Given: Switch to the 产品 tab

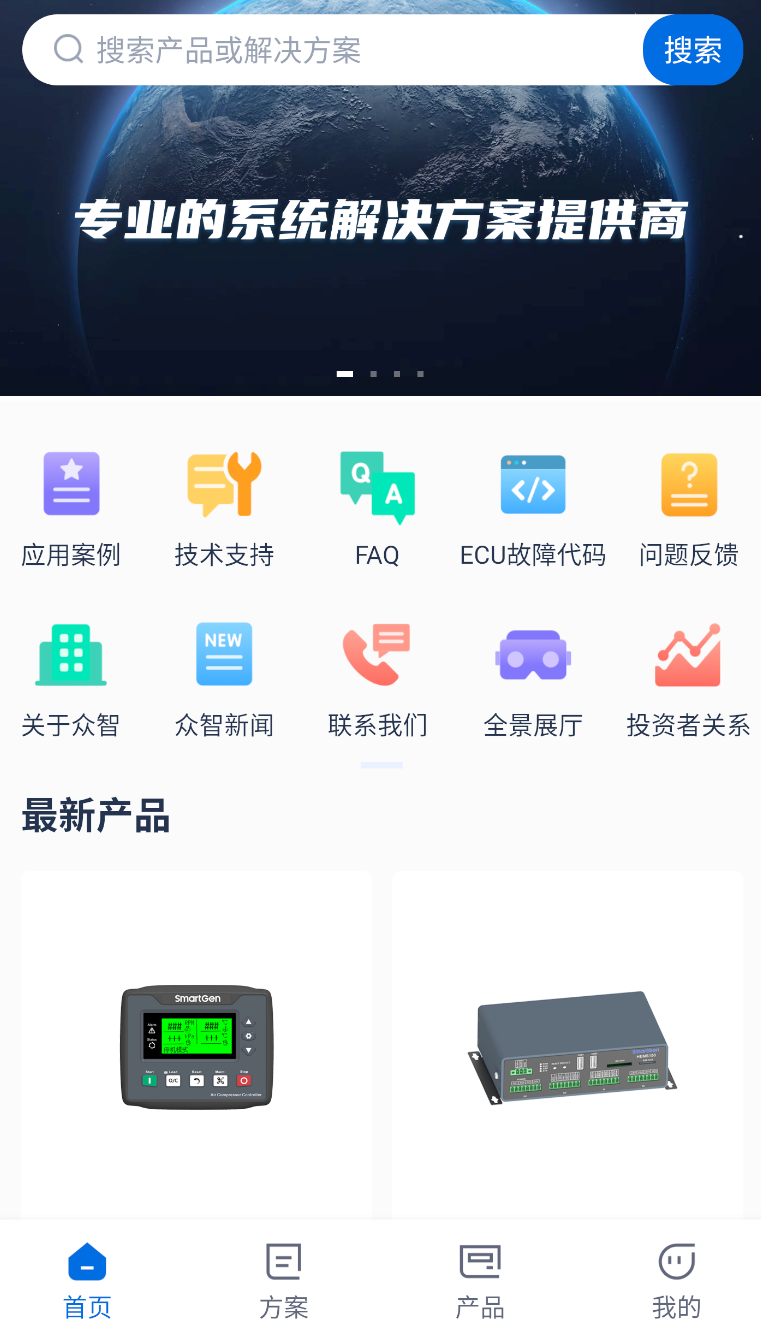Looking at the screenshot, I should tap(480, 1280).
